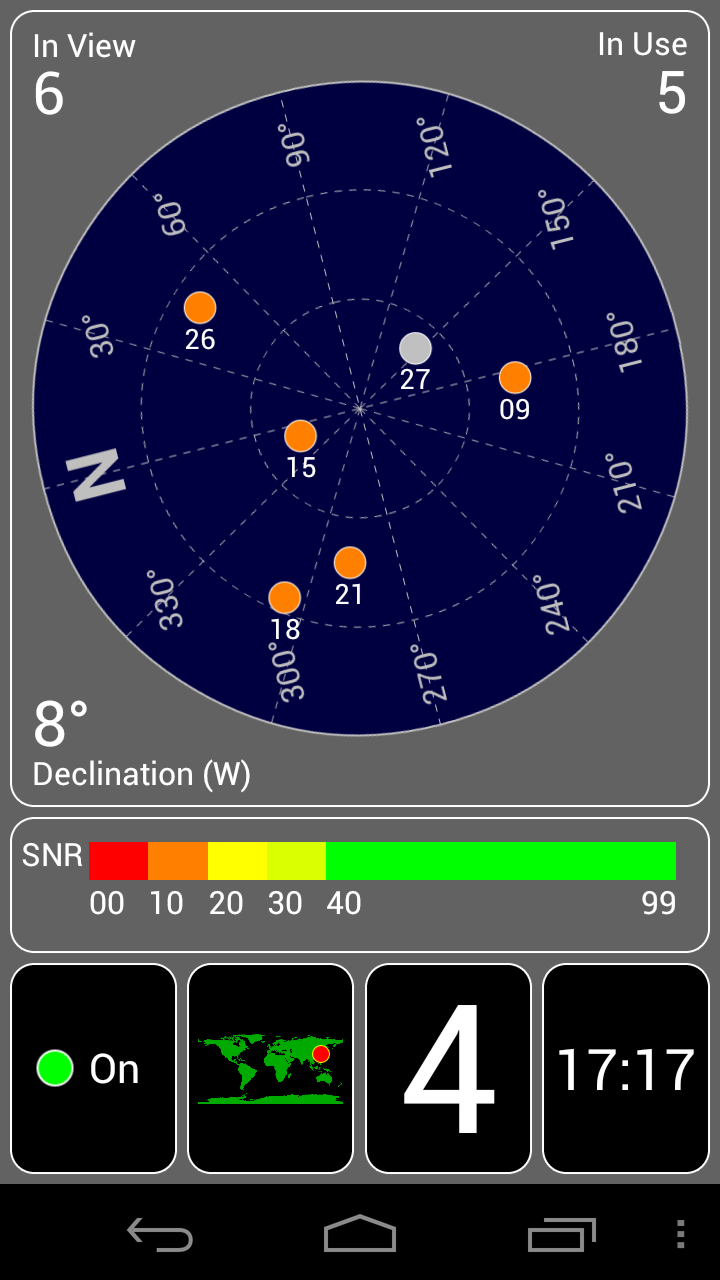Screen dimensions: 720x1280
Task: Tap the 17:17 time tile
Action: coord(626,1068)
